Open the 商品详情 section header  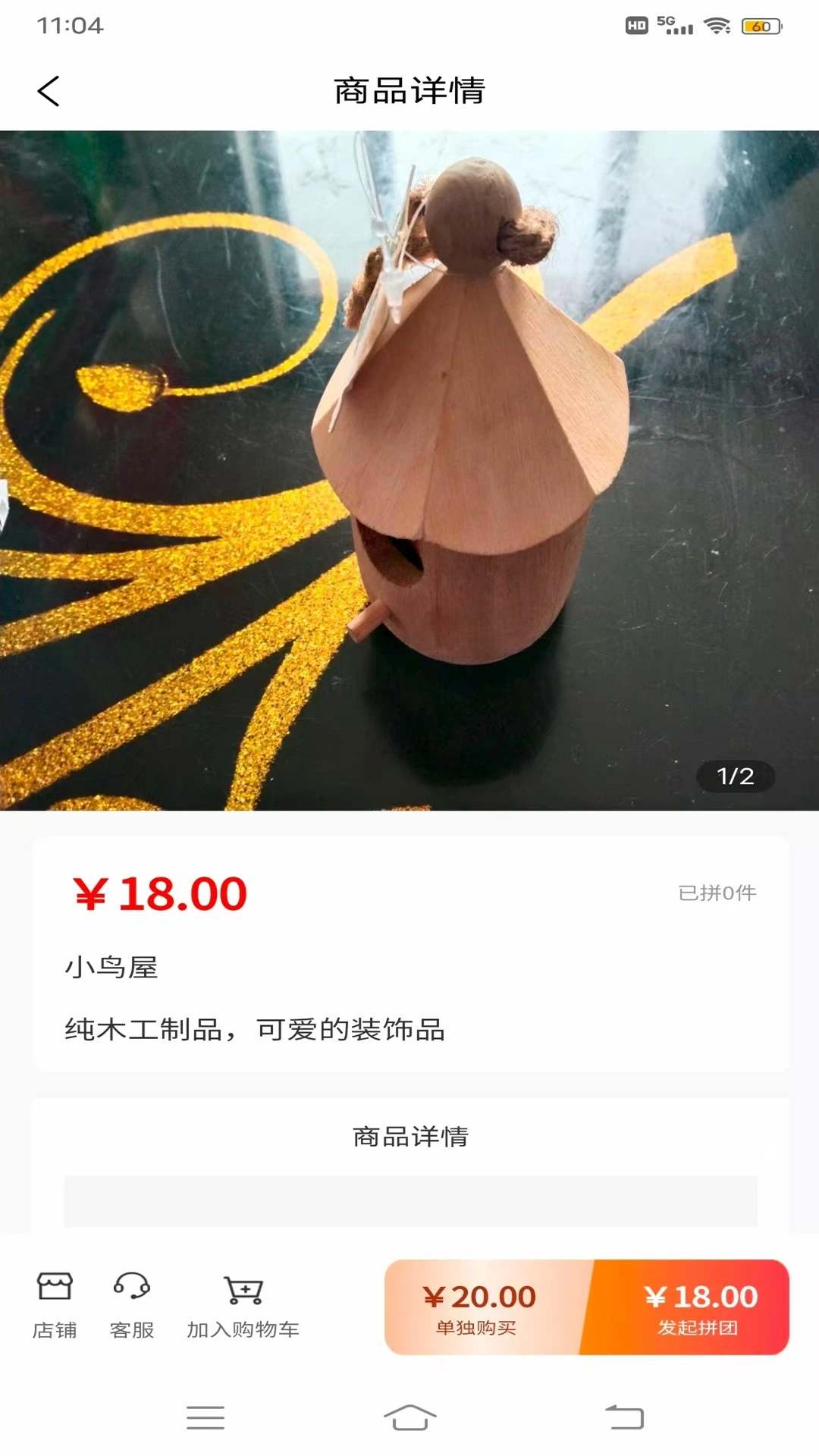pyautogui.click(x=409, y=1136)
